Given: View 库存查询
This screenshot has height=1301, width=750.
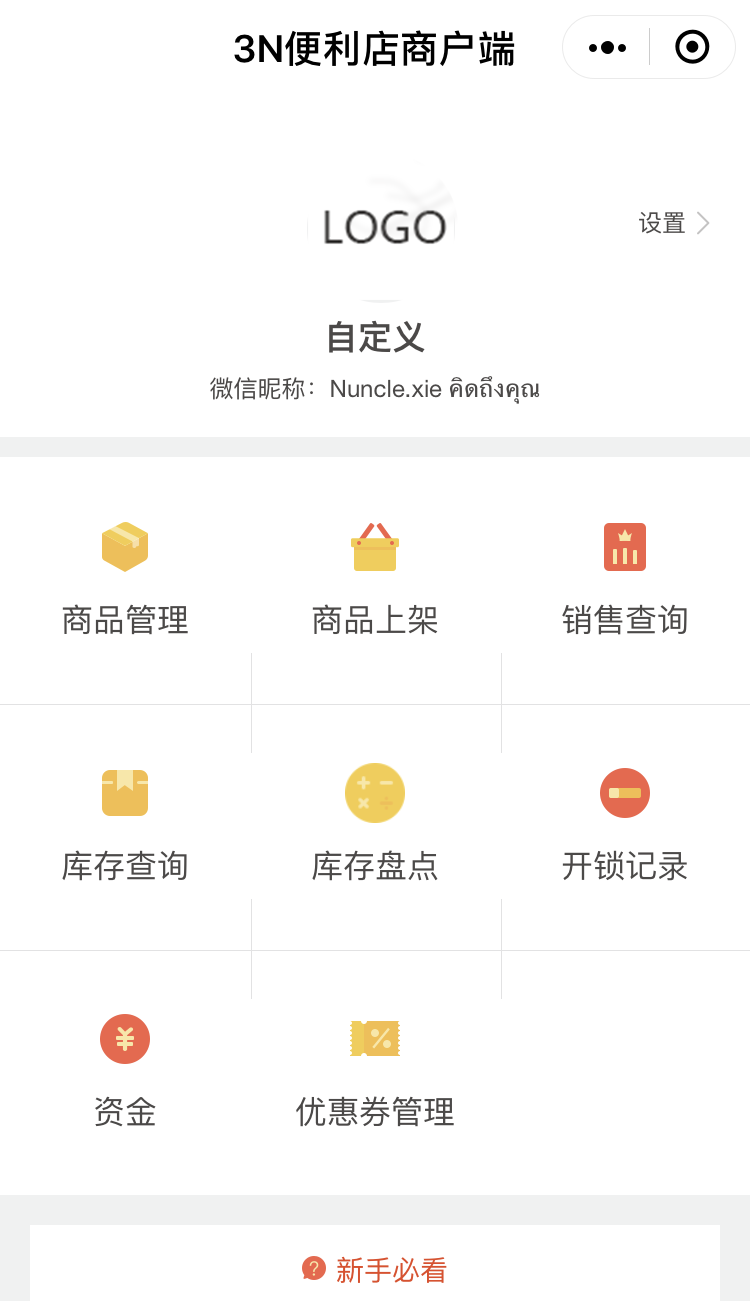Looking at the screenshot, I should point(125,827).
